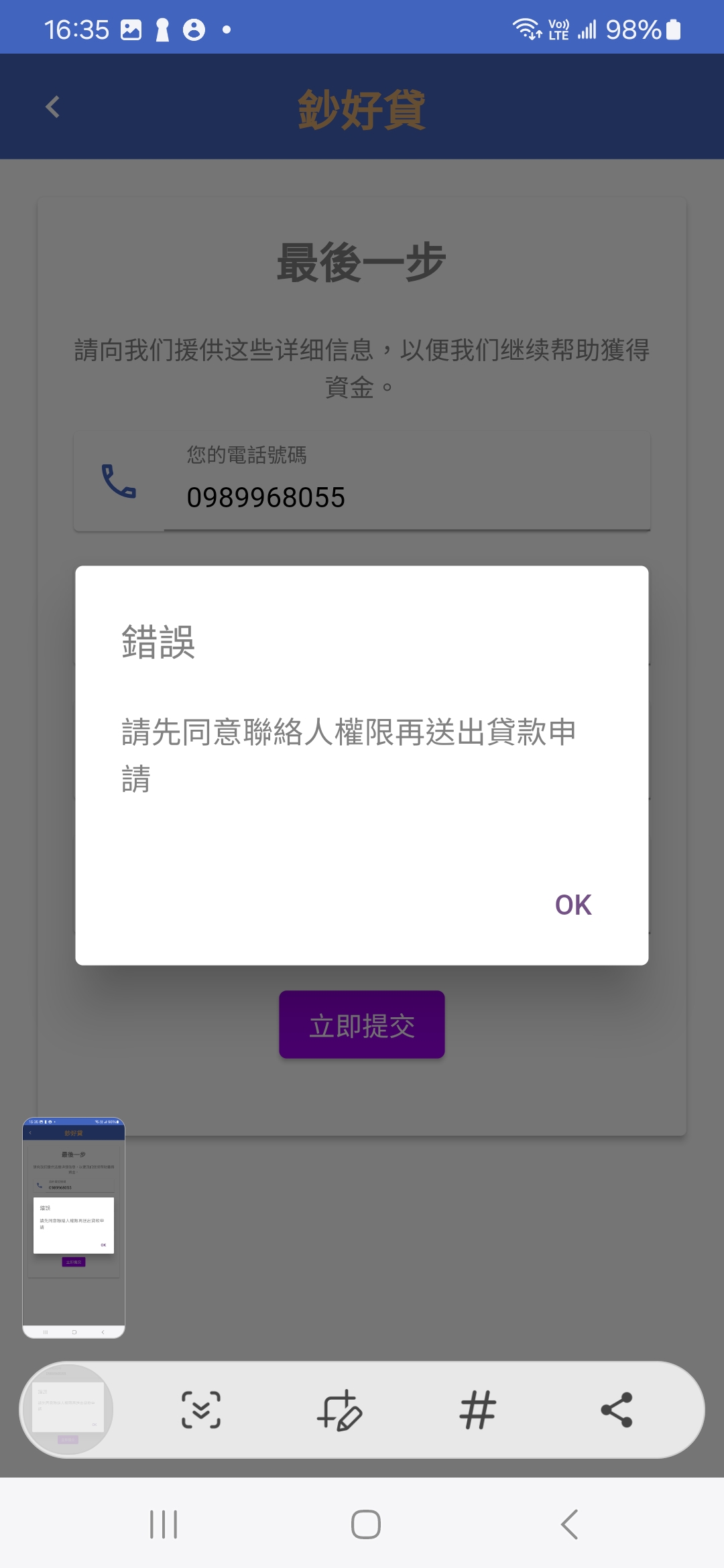The height and width of the screenshot is (1568, 724).
Task: Add a hashtag tag to the screenshot
Action: (x=477, y=1410)
